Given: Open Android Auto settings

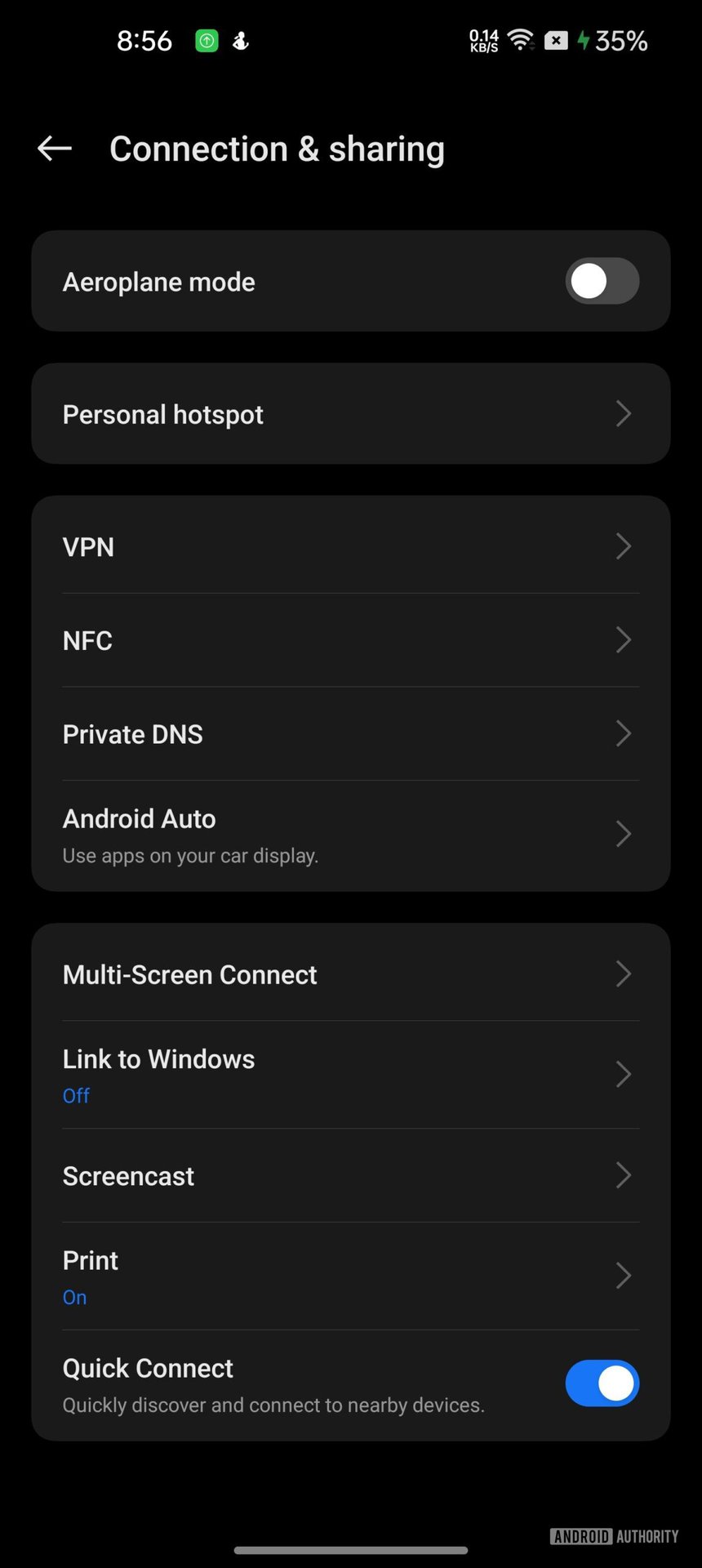Looking at the screenshot, I should click(351, 835).
